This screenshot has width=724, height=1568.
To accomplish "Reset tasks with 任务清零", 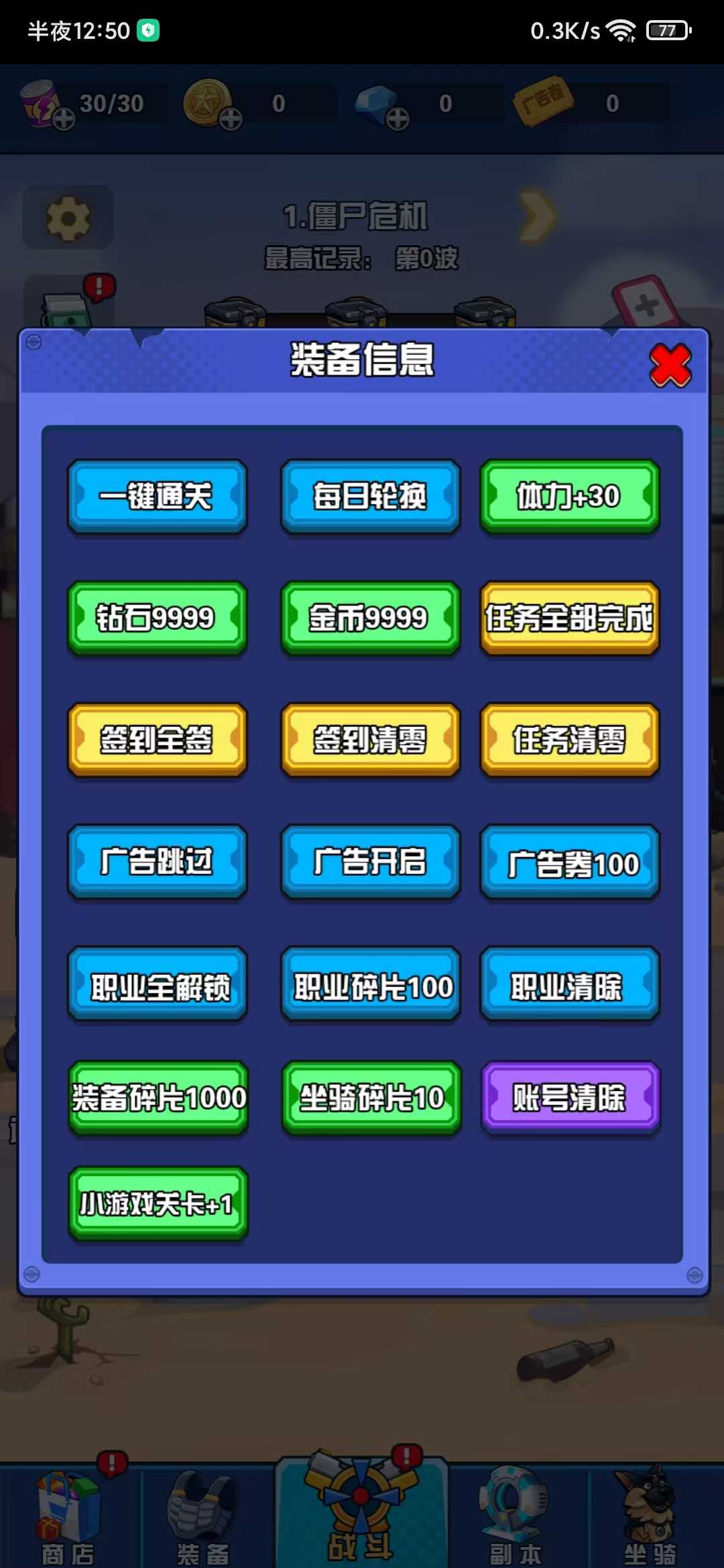I will point(569,740).
